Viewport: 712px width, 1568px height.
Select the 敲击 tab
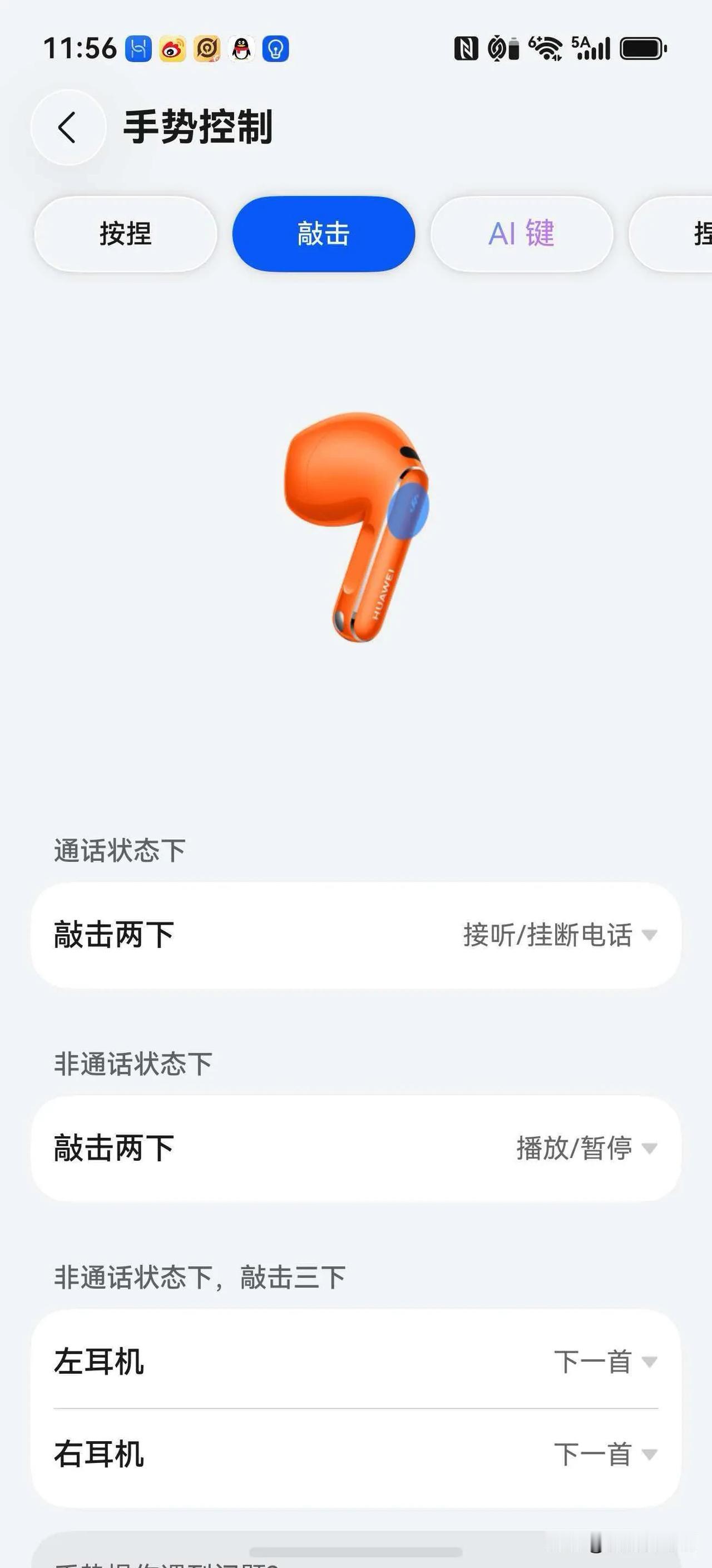click(x=324, y=234)
